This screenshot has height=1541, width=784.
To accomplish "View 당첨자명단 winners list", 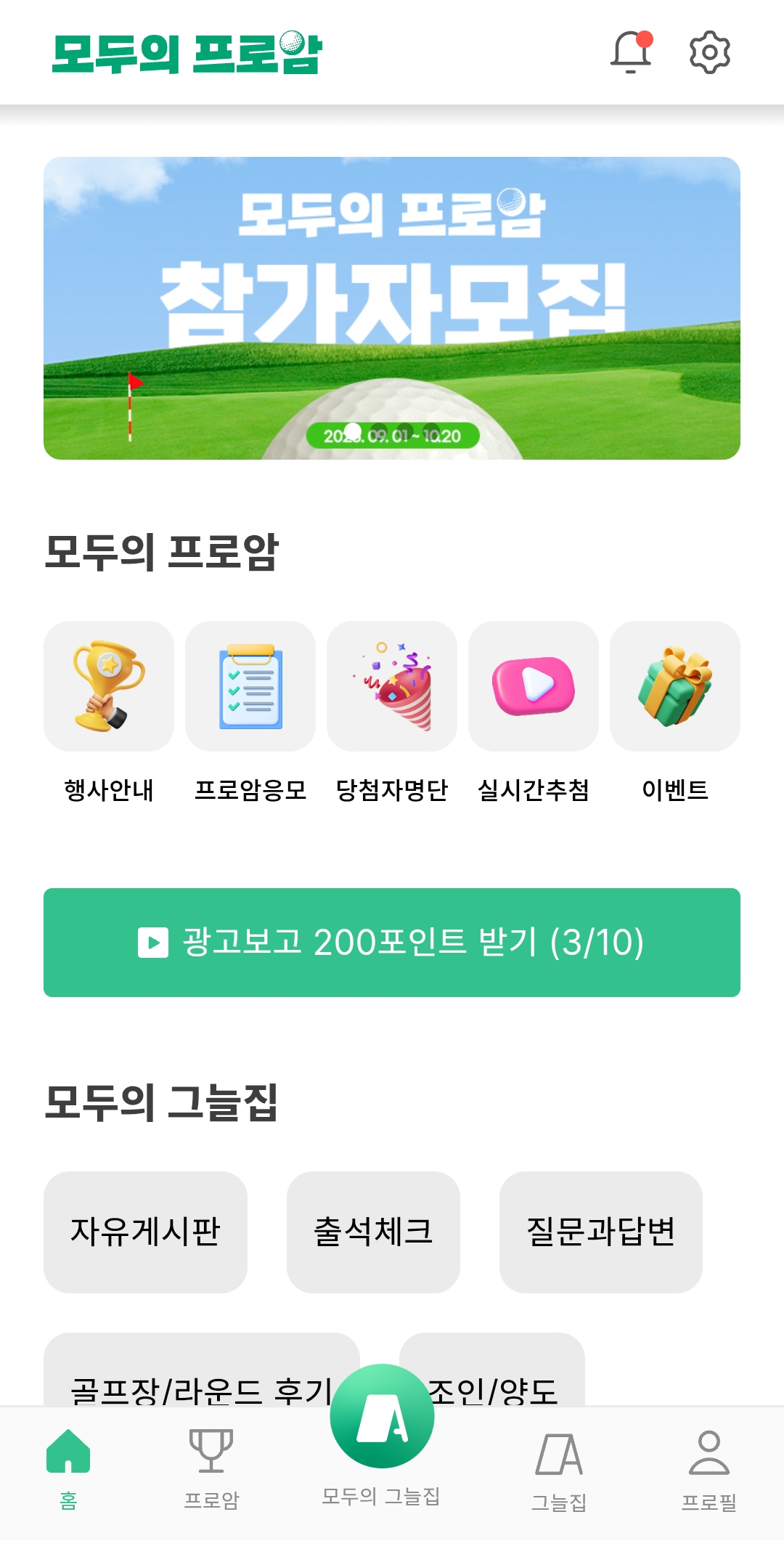I will coord(392,686).
